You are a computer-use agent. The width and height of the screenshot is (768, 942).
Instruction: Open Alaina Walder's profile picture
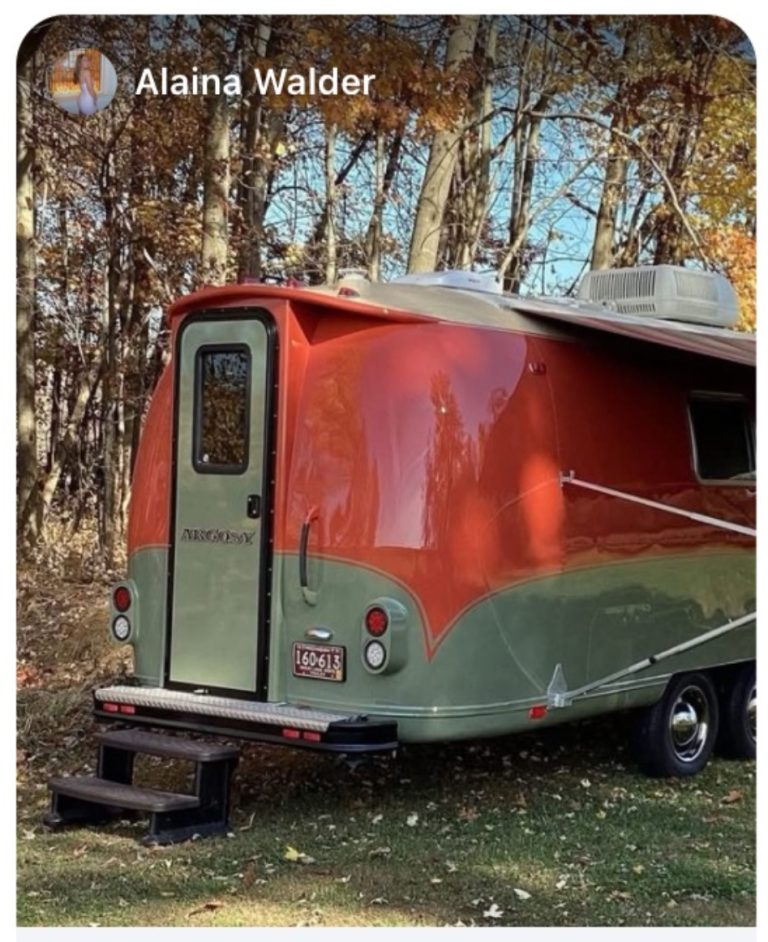82,82
